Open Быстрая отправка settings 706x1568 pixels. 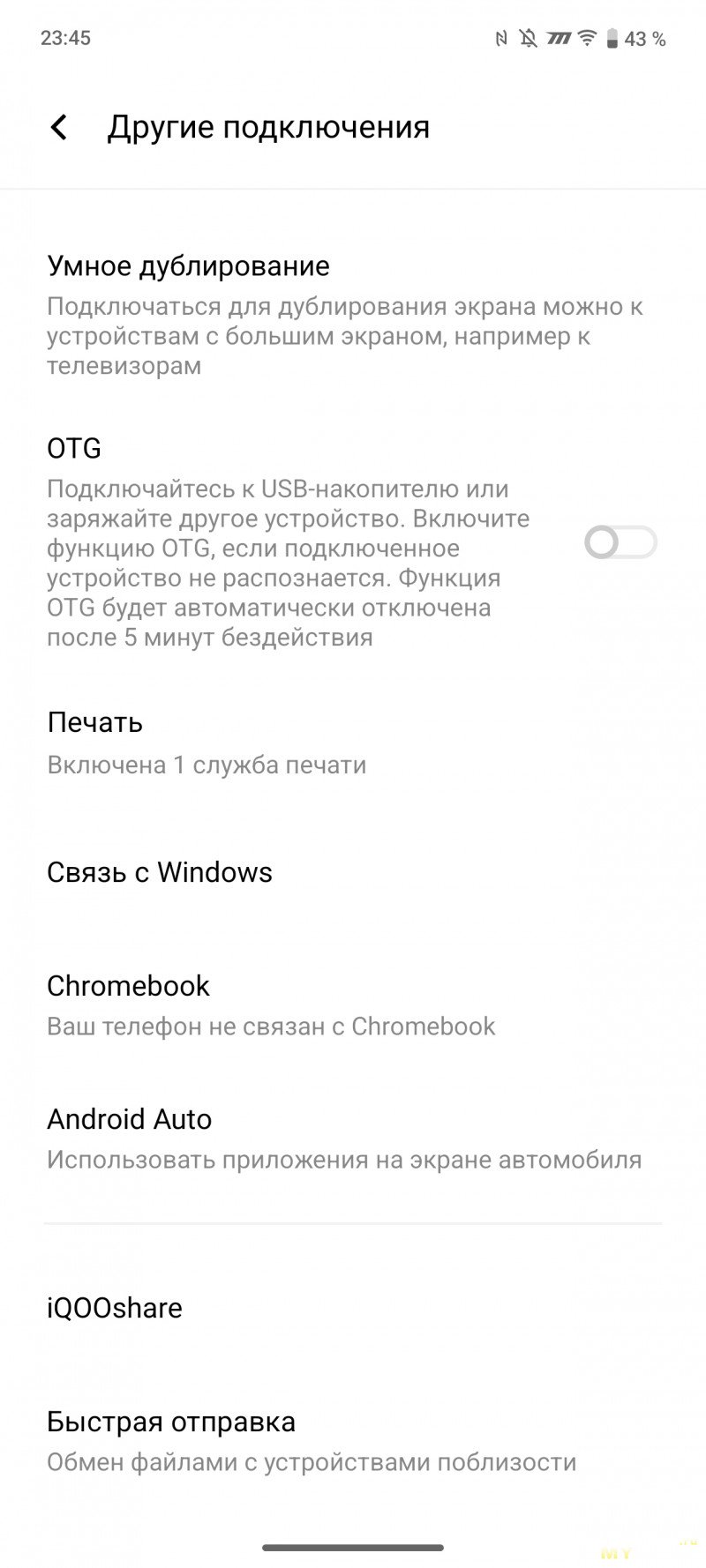point(353,1441)
